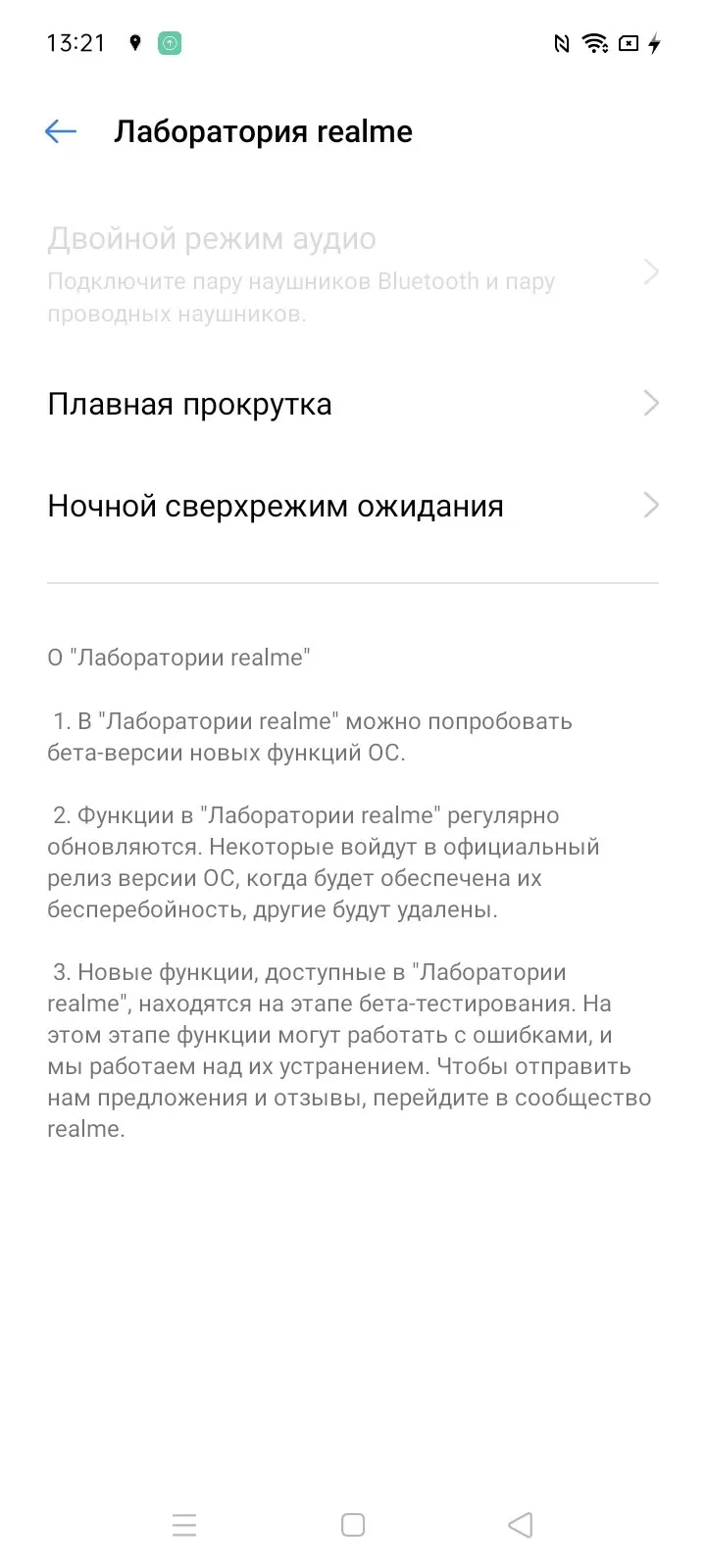Tap the system back triangle button

[x=521, y=1525]
